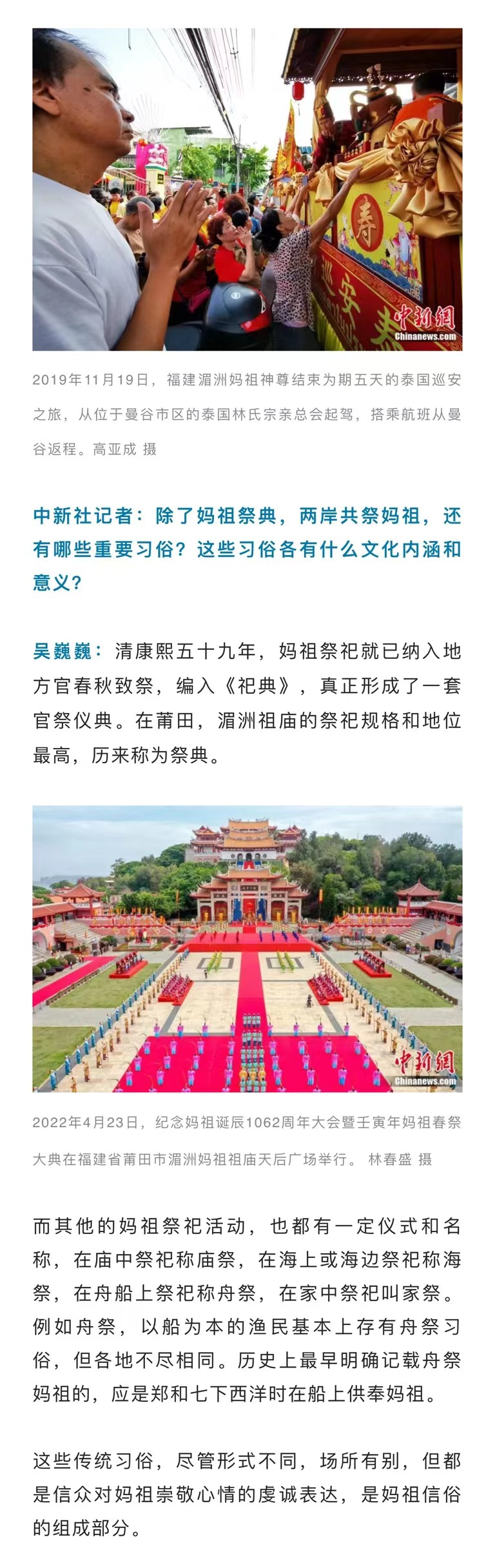Open the Thailand Mazu procession photo
495x1568 pixels.
click(x=247, y=189)
